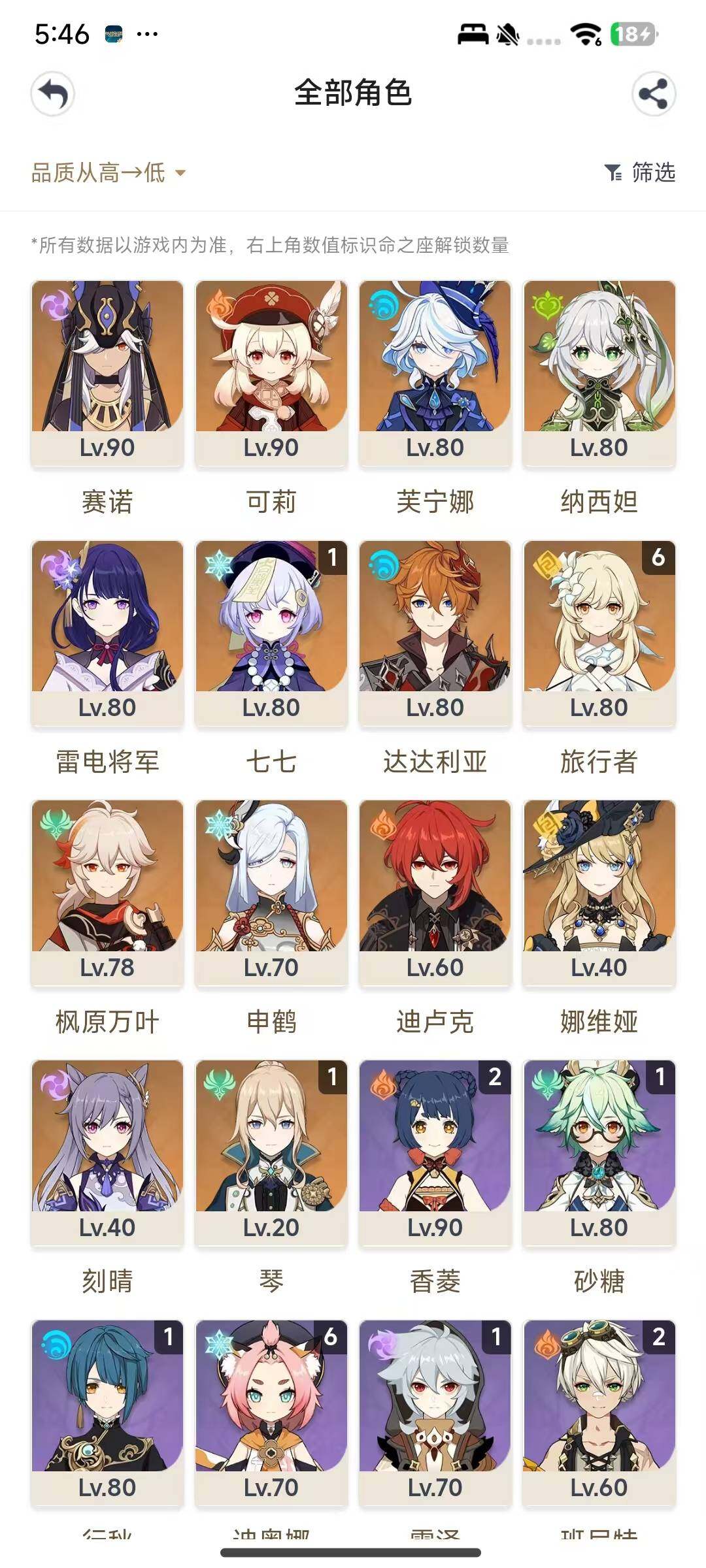Go back using the arrow icon
706x1568 pixels.
point(53,94)
